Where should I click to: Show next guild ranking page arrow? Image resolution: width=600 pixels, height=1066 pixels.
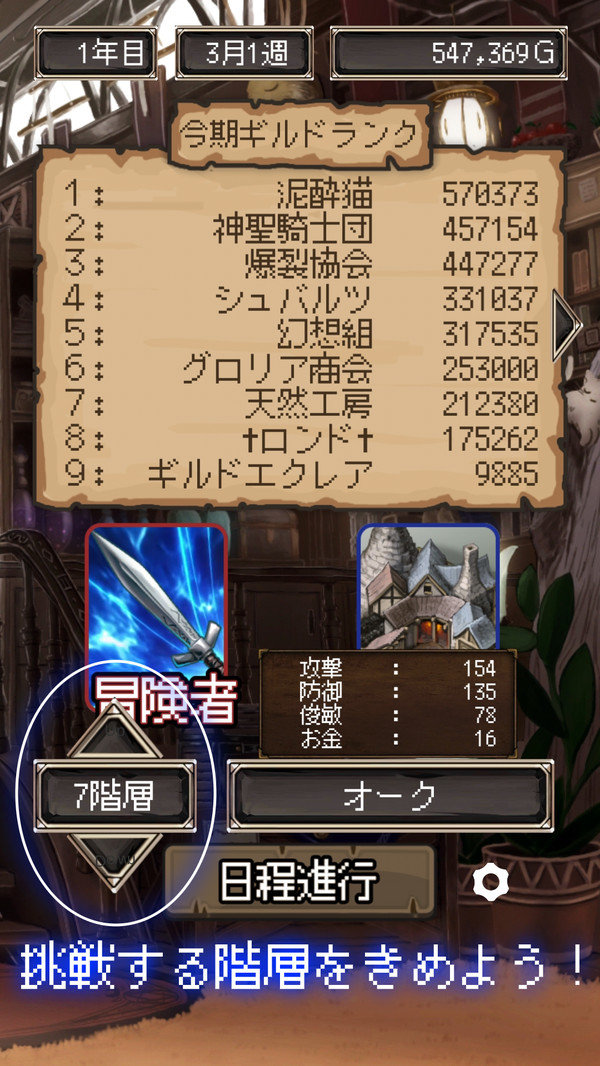[x=566, y=323]
